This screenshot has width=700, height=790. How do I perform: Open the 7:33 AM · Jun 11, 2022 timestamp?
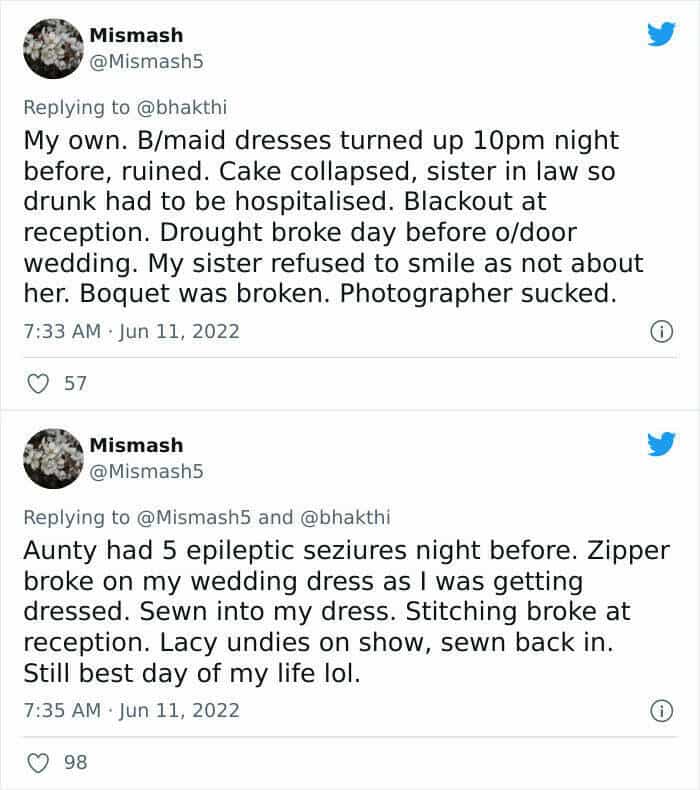[131, 331]
